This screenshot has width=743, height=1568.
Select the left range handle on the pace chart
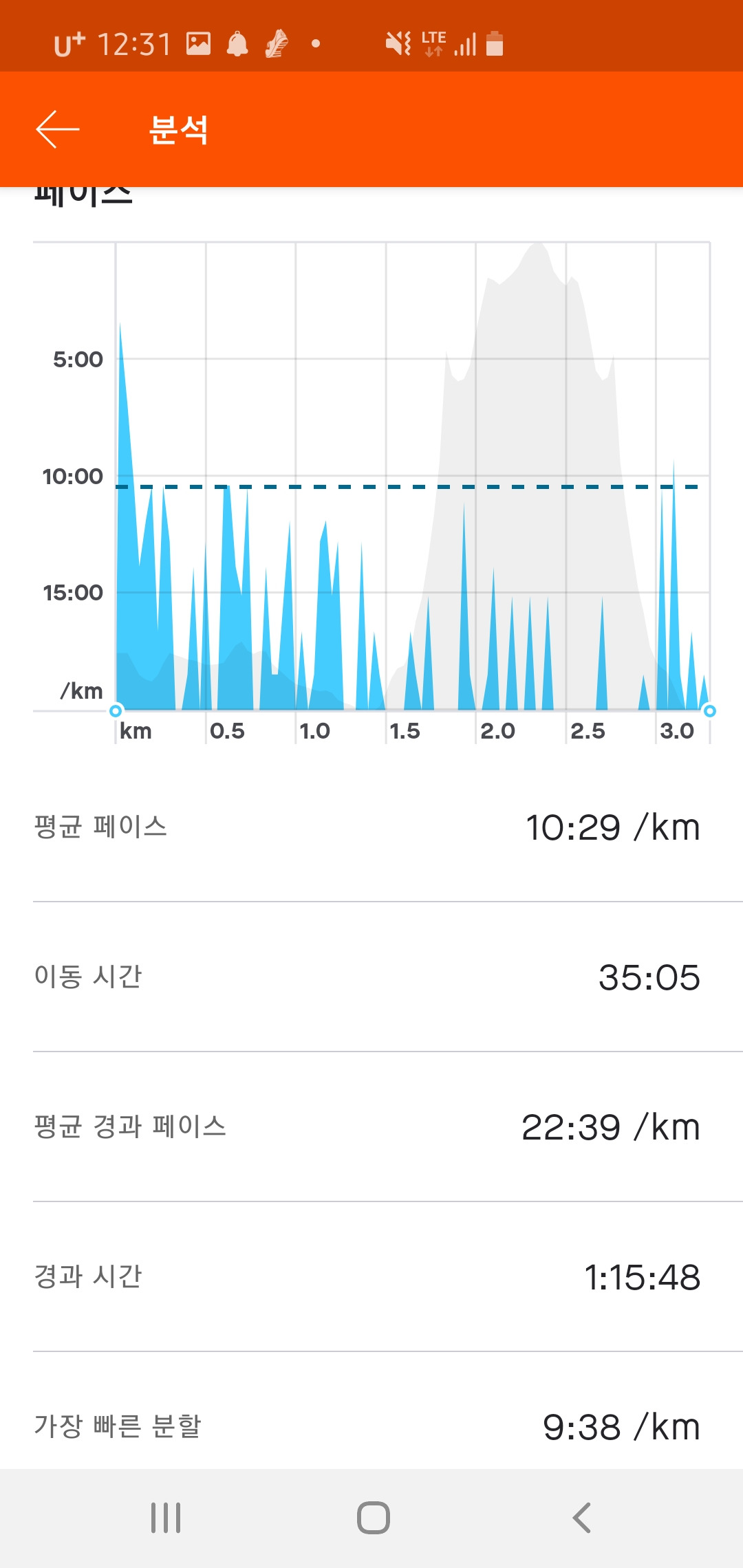pyautogui.click(x=116, y=710)
